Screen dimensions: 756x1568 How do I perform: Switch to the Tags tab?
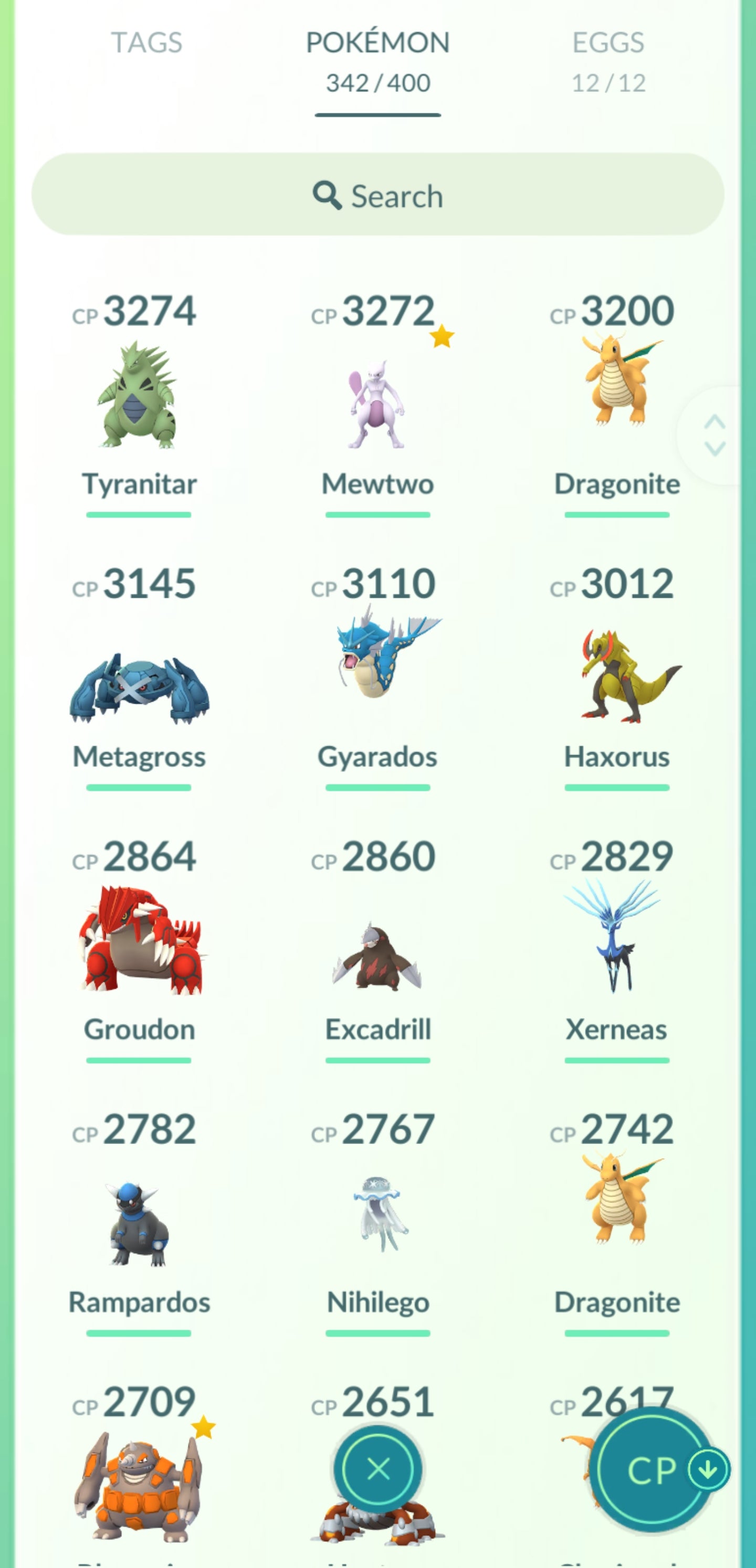[x=146, y=43]
